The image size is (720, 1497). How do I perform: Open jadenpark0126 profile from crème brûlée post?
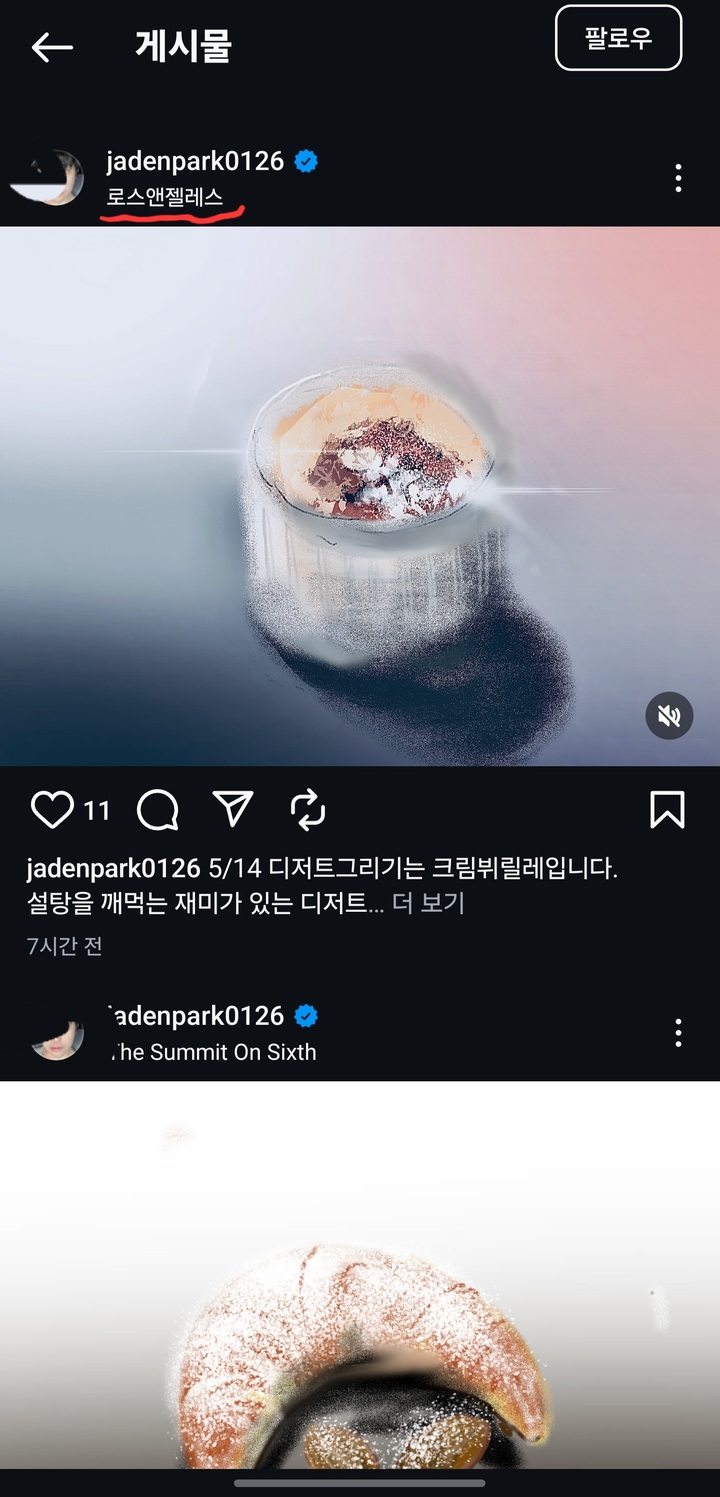pos(195,161)
